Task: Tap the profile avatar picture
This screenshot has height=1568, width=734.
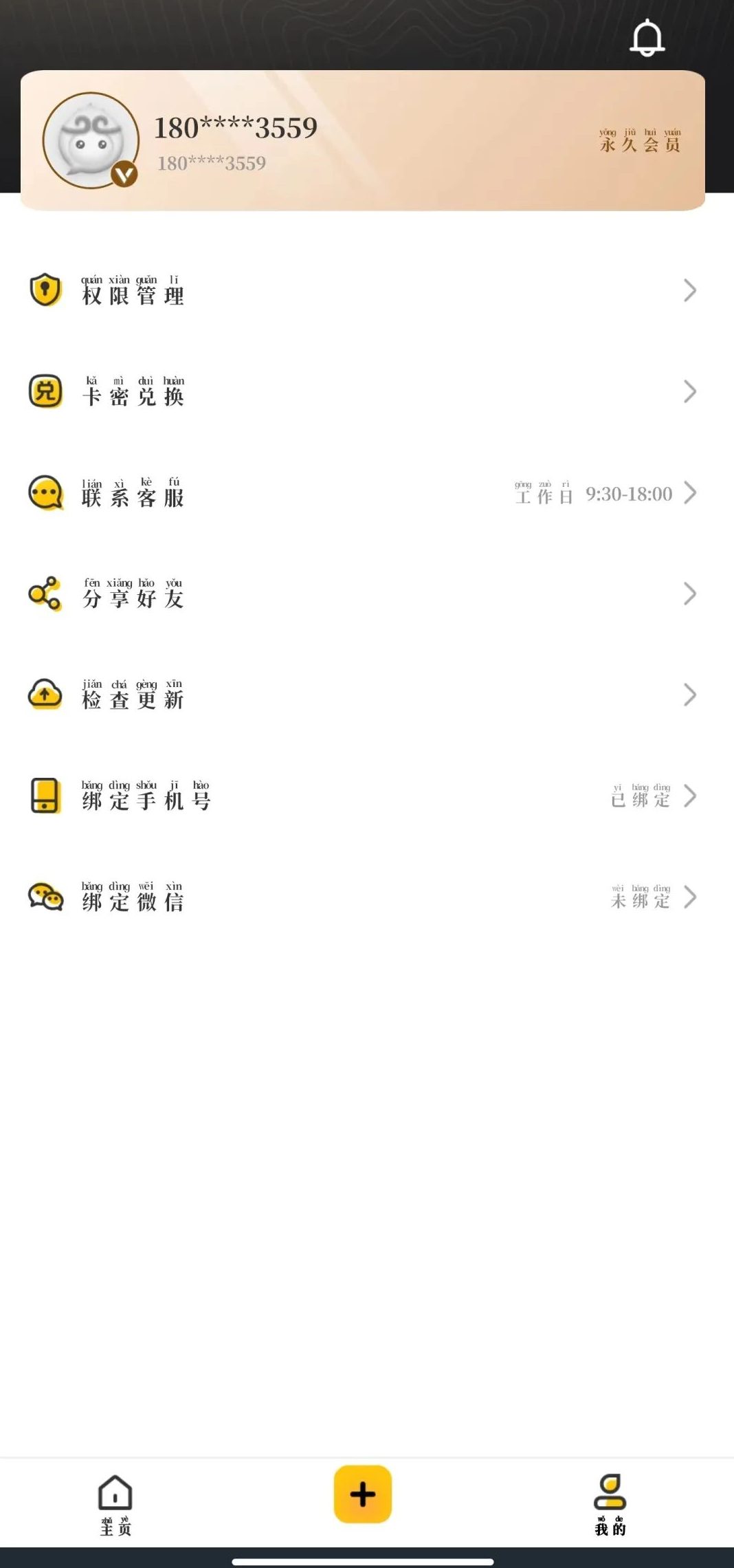Action: tap(91, 141)
